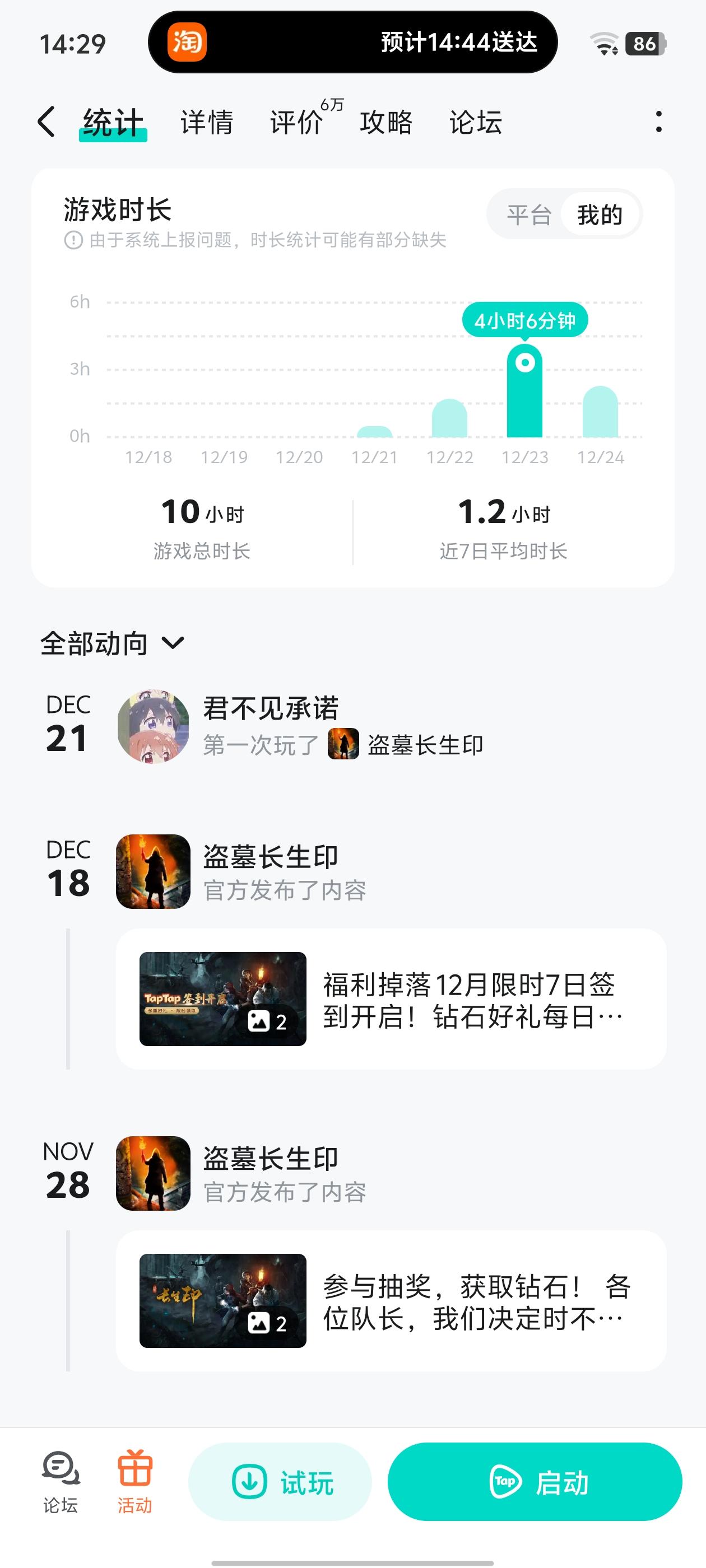Open the 论坛 top tab
This screenshot has height=1568, width=706.
click(475, 122)
